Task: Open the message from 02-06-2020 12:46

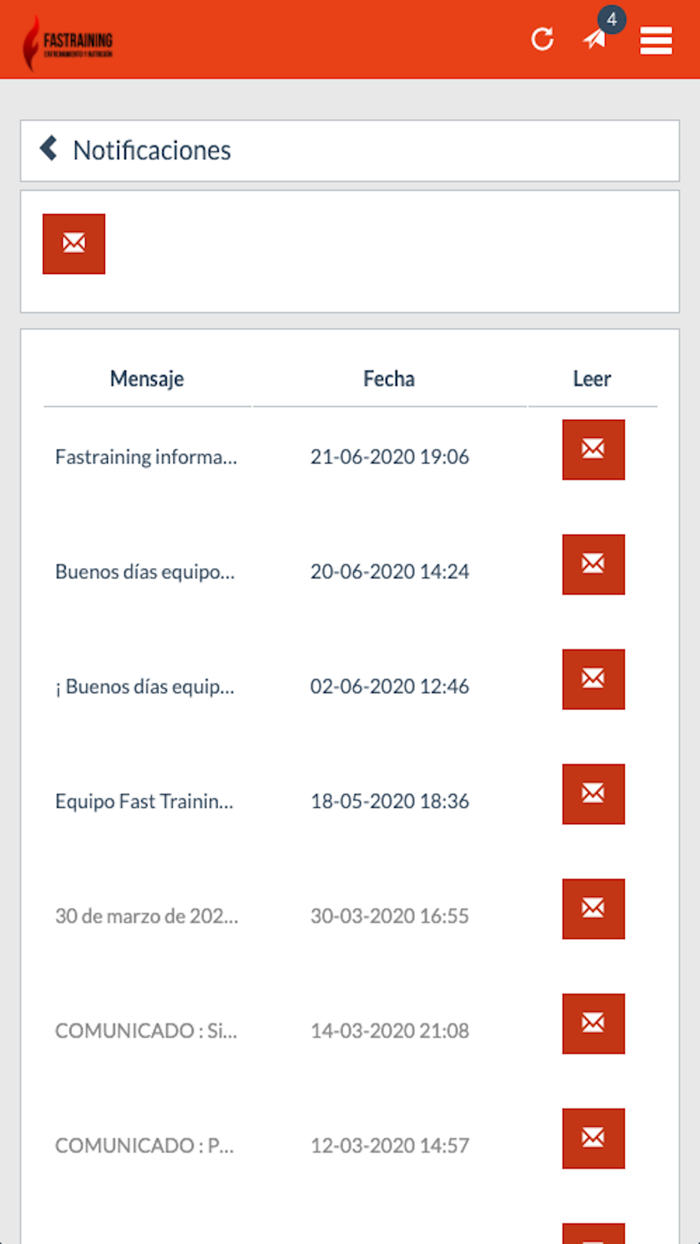Action: pos(593,680)
